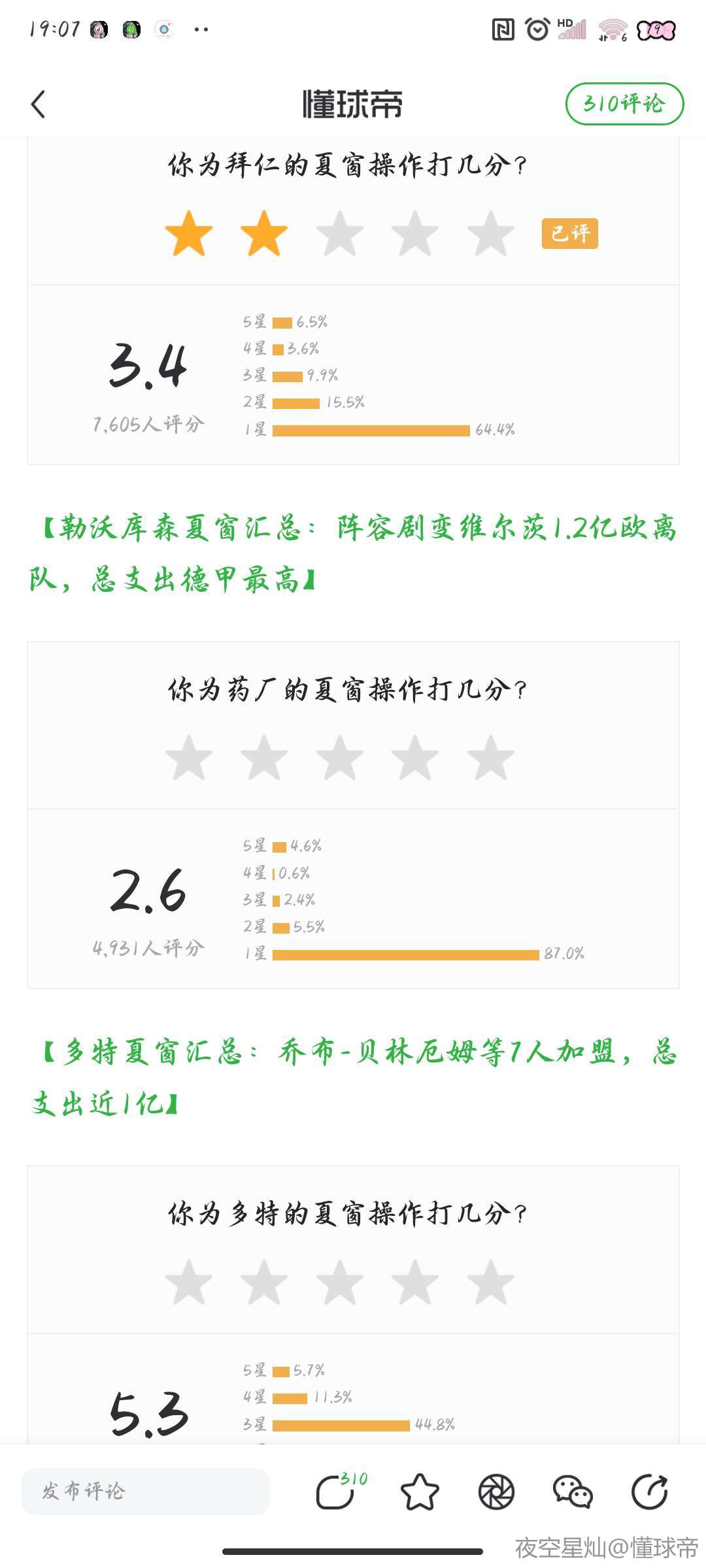Rate 药厂 summer window one star
This screenshot has width=706, height=1568.
click(x=189, y=758)
